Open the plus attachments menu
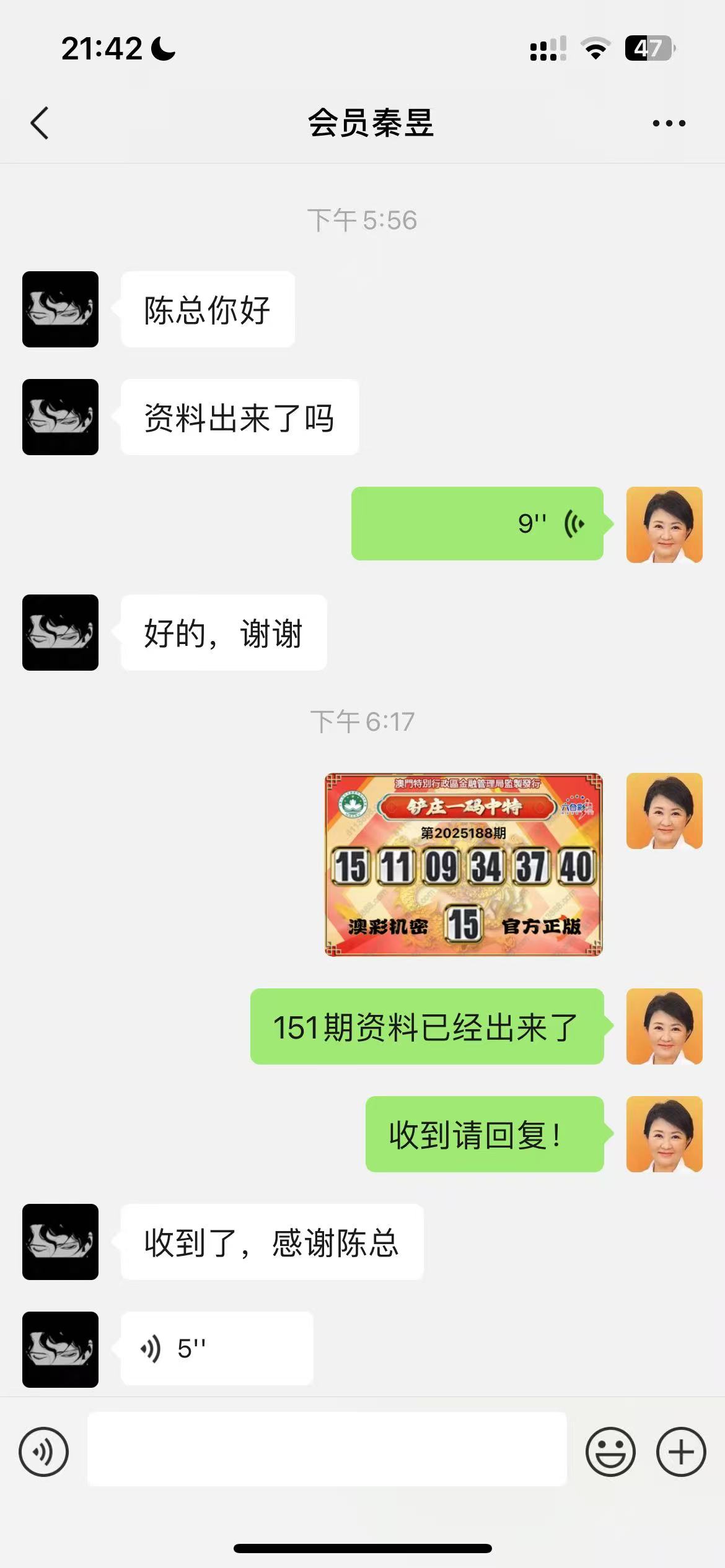Screen dimensions: 725x1568 tap(681, 1452)
